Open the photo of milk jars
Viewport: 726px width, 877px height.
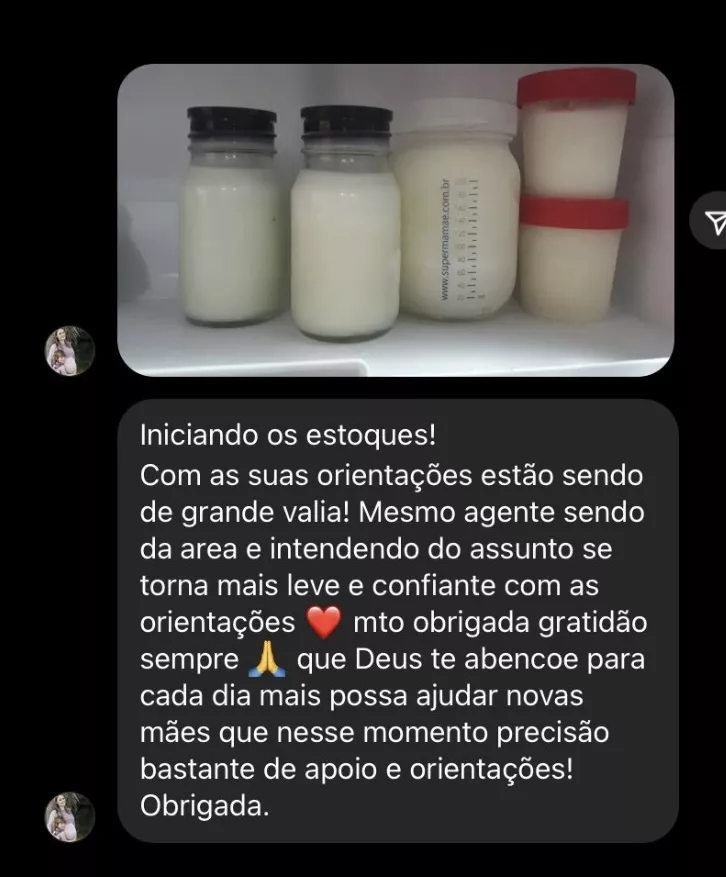click(x=395, y=220)
